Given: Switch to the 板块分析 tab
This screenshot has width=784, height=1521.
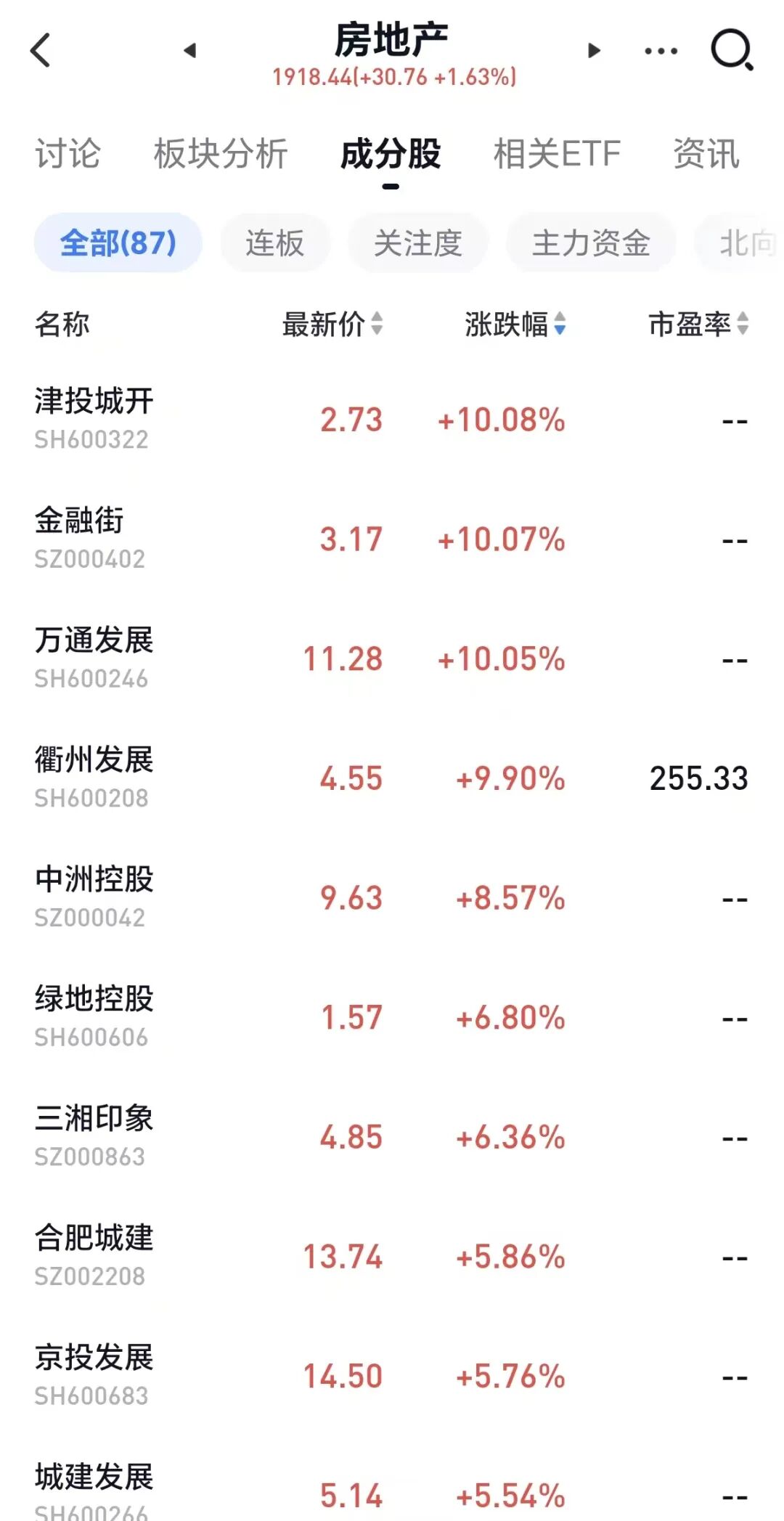Looking at the screenshot, I should (x=221, y=154).
